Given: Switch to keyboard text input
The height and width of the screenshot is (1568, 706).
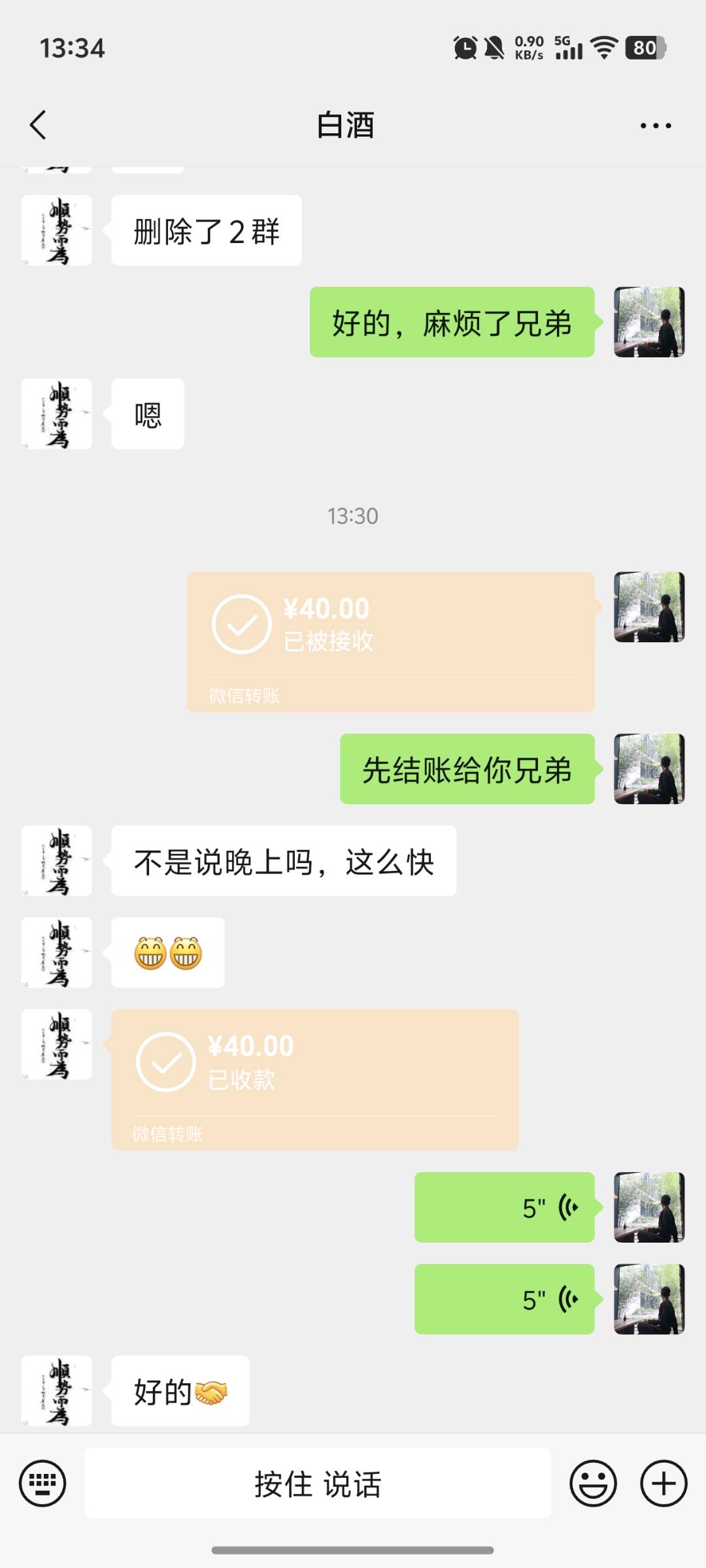Looking at the screenshot, I should (x=42, y=1483).
